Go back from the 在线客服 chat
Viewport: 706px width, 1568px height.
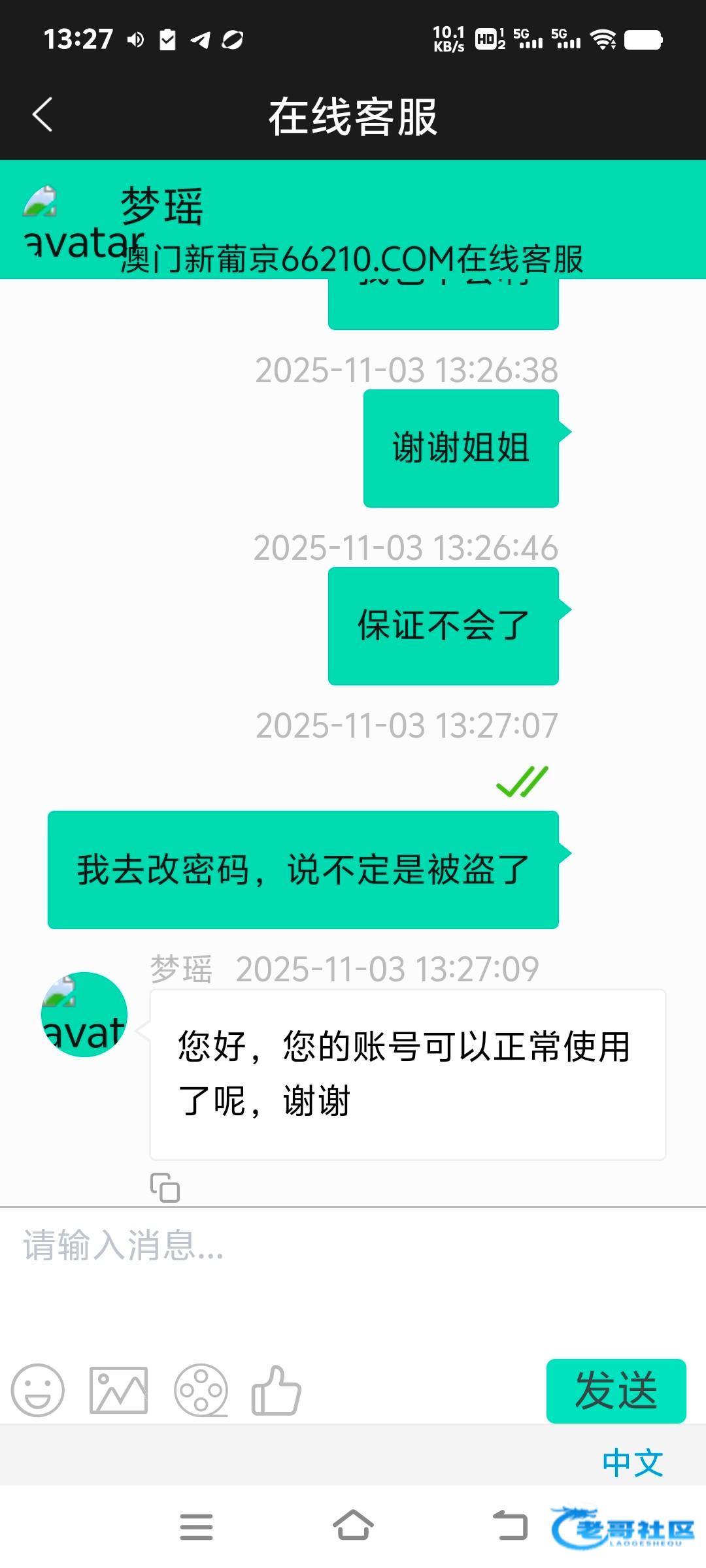pyautogui.click(x=42, y=115)
